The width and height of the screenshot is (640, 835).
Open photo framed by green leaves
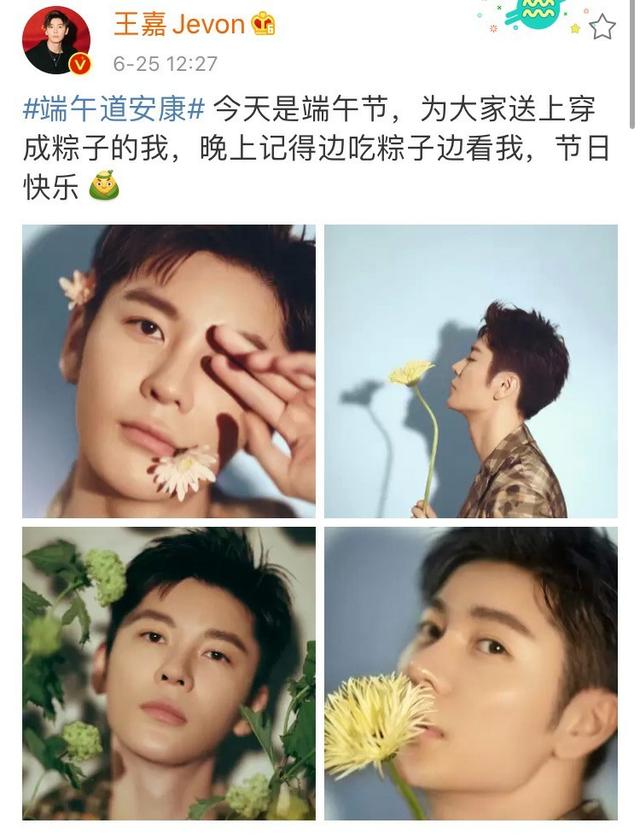pos(168,673)
